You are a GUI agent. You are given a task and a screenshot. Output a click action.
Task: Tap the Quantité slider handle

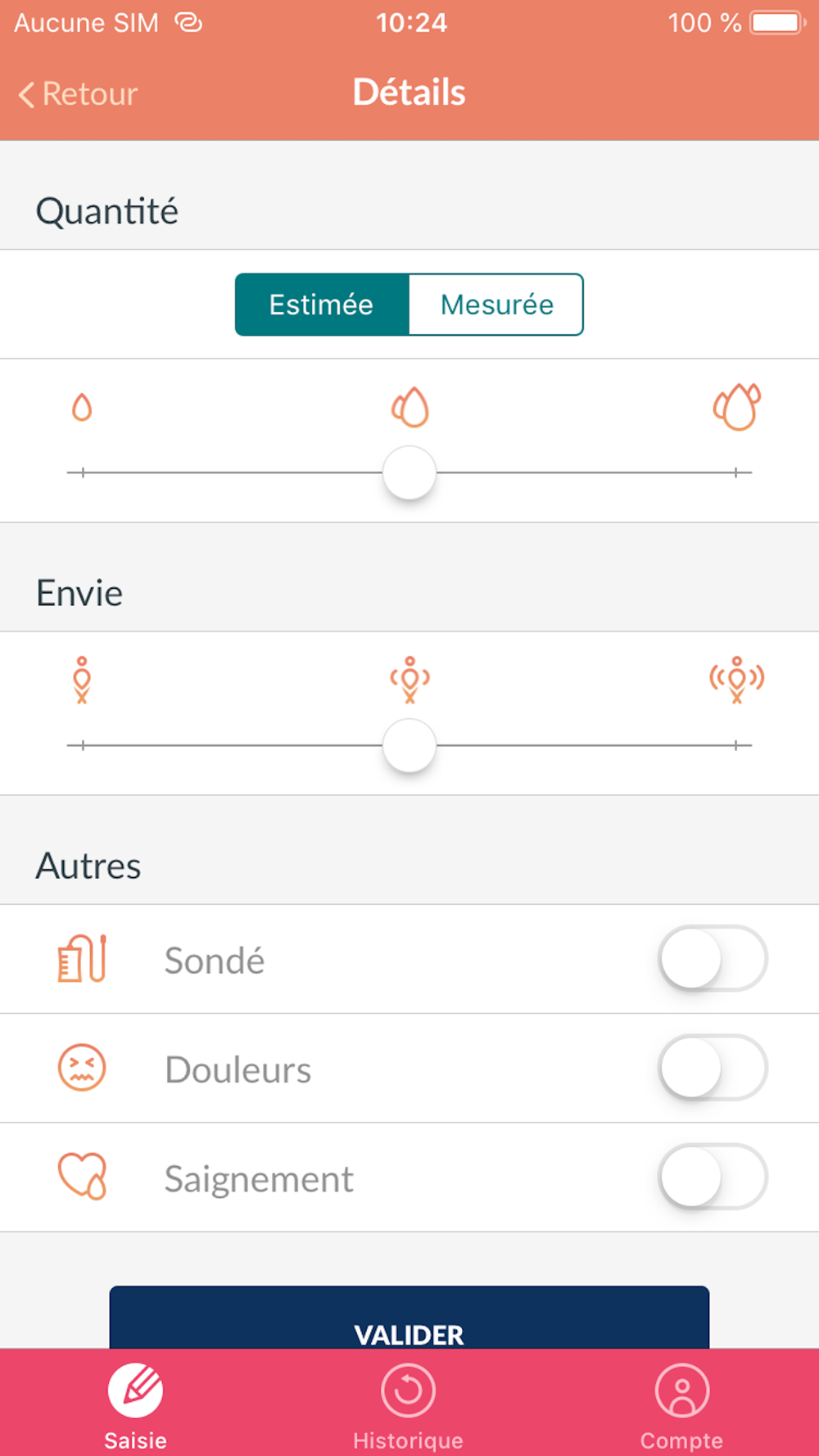pyautogui.click(x=409, y=473)
